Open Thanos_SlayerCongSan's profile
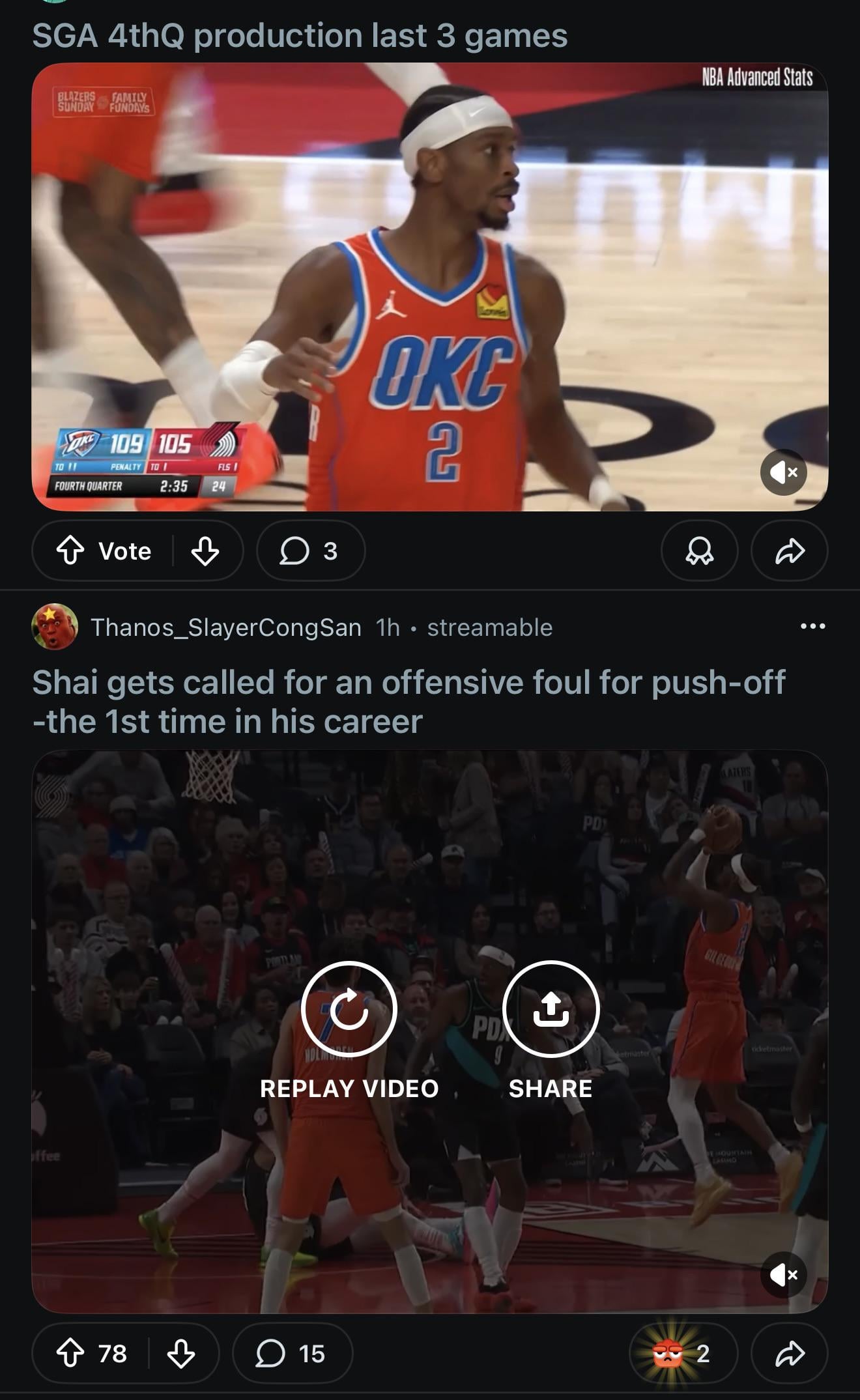Image resolution: width=860 pixels, height=1400 pixels. [x=225, y=627]
